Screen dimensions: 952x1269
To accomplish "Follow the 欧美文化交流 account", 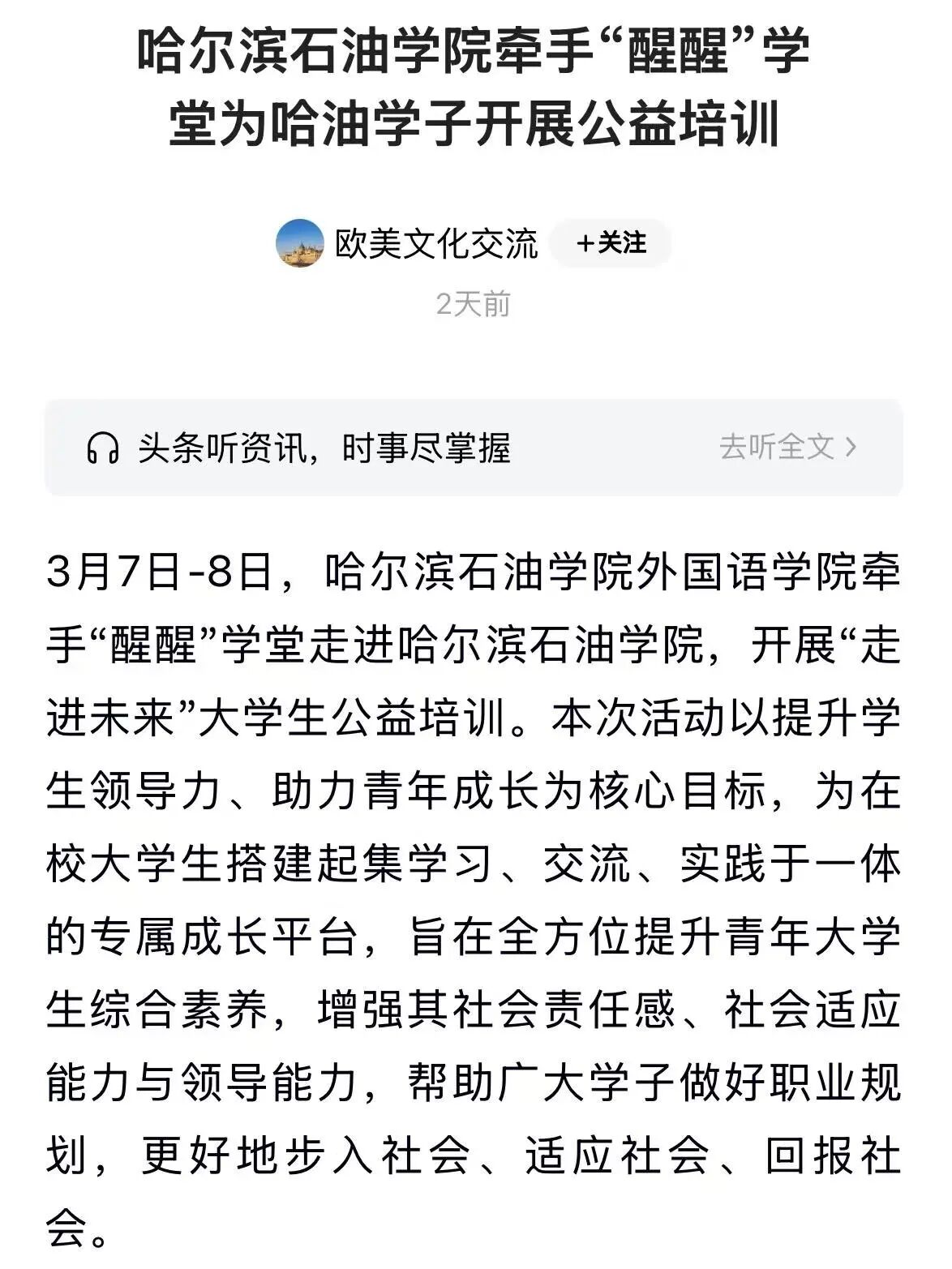I will (x=611, y=242).
